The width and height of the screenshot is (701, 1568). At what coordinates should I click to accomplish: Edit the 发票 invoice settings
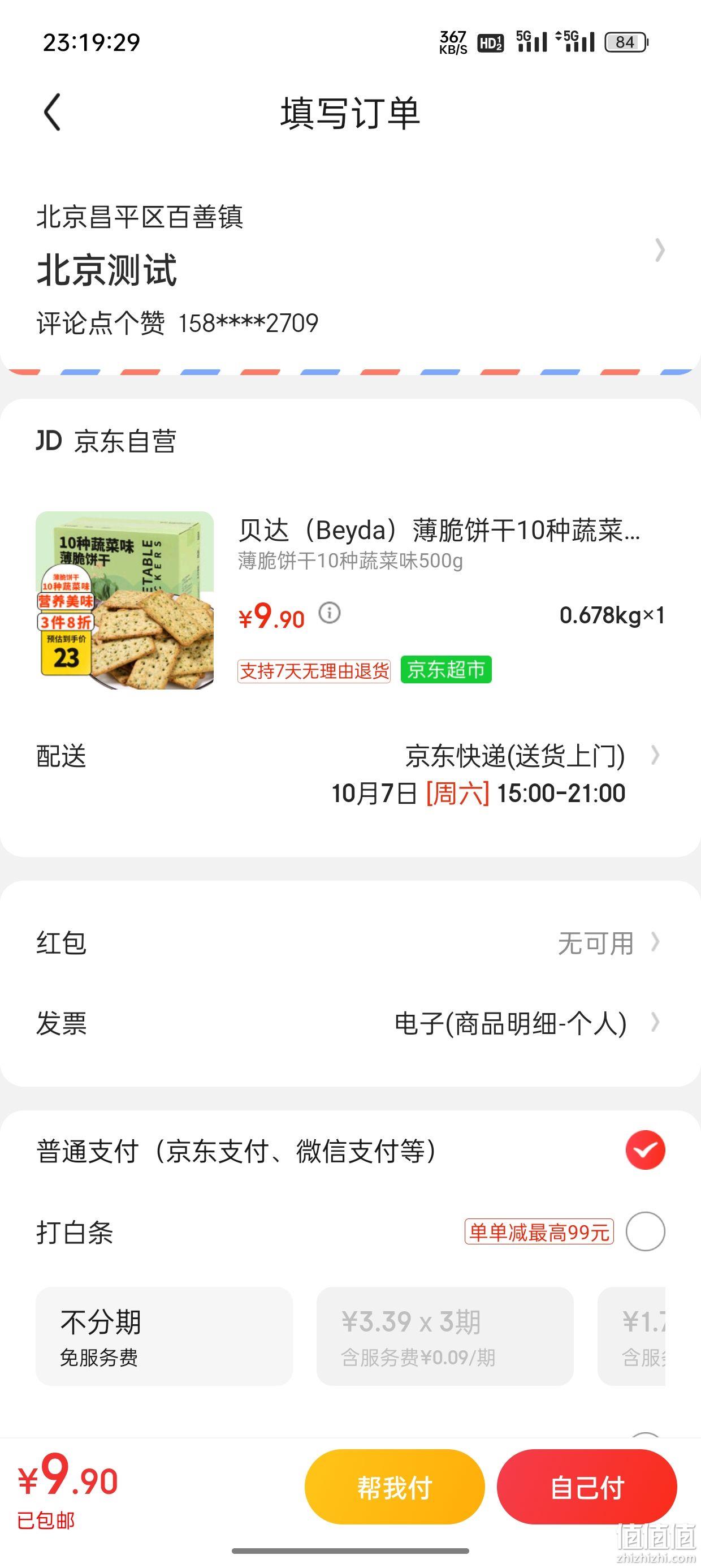coord(350,1023)
